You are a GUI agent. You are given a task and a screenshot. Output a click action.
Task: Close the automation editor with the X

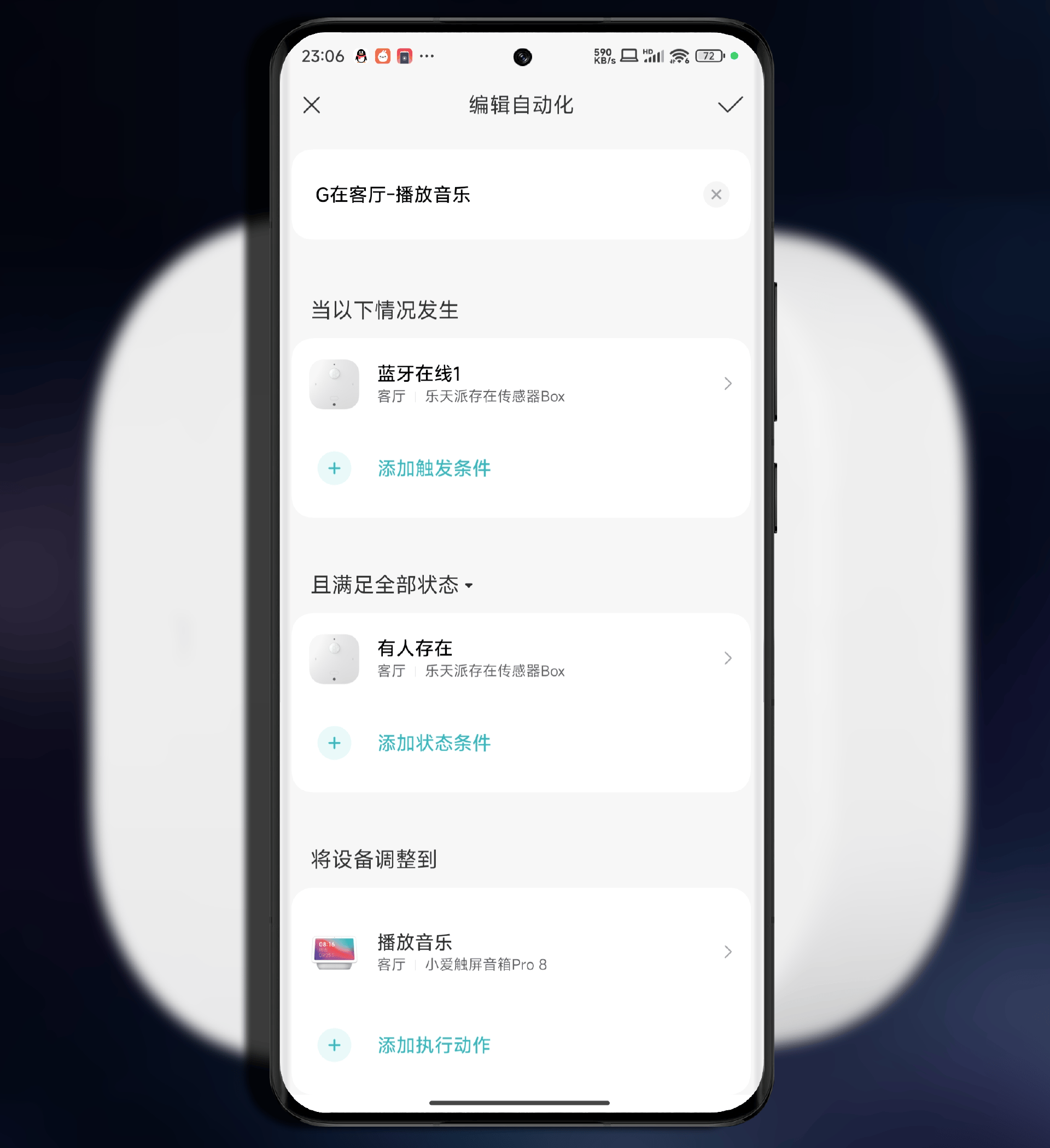click(x=312, y=105)
